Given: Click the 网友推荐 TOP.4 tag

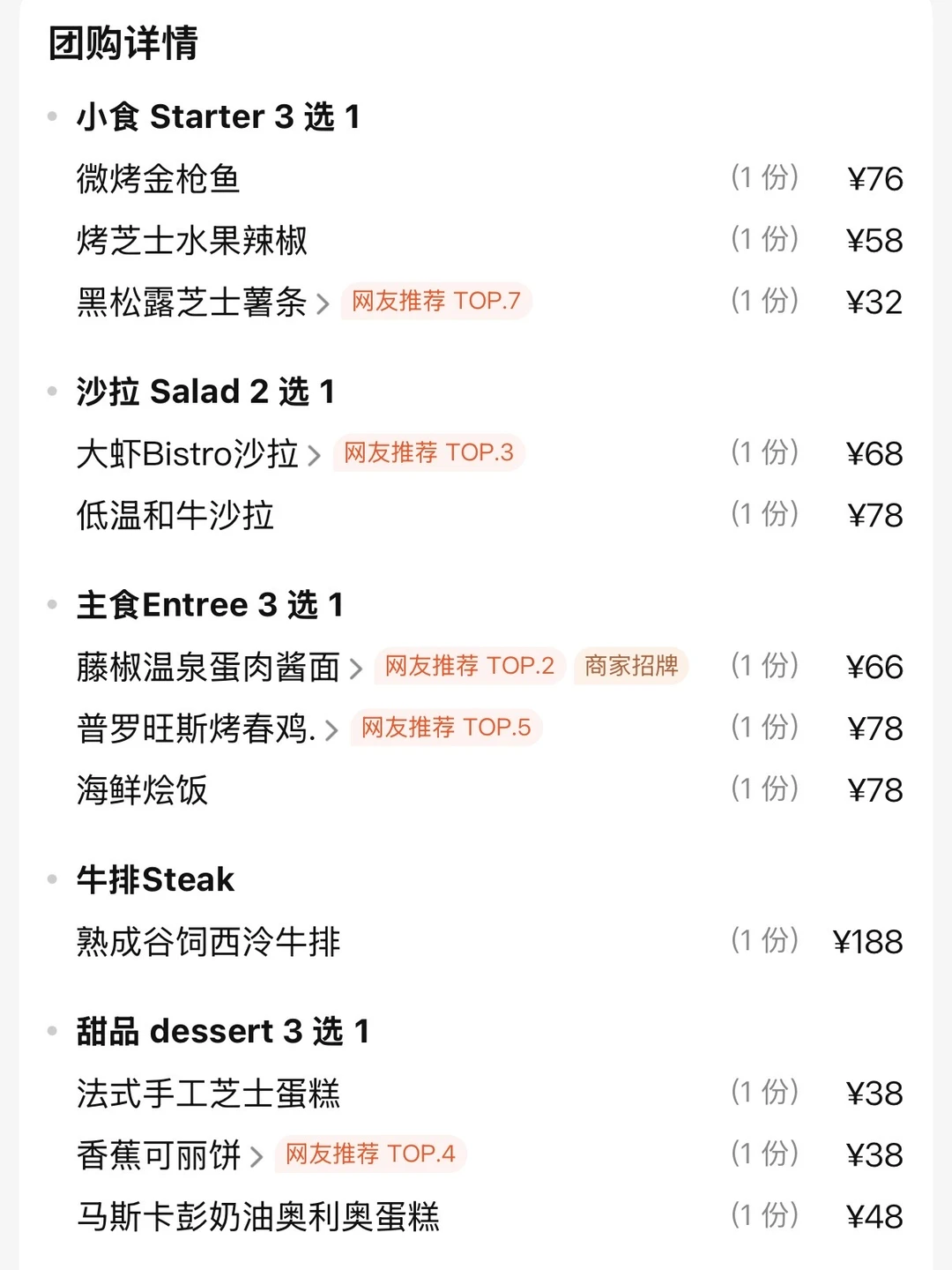Looking at the screenshot, I should pos(368,1153).
